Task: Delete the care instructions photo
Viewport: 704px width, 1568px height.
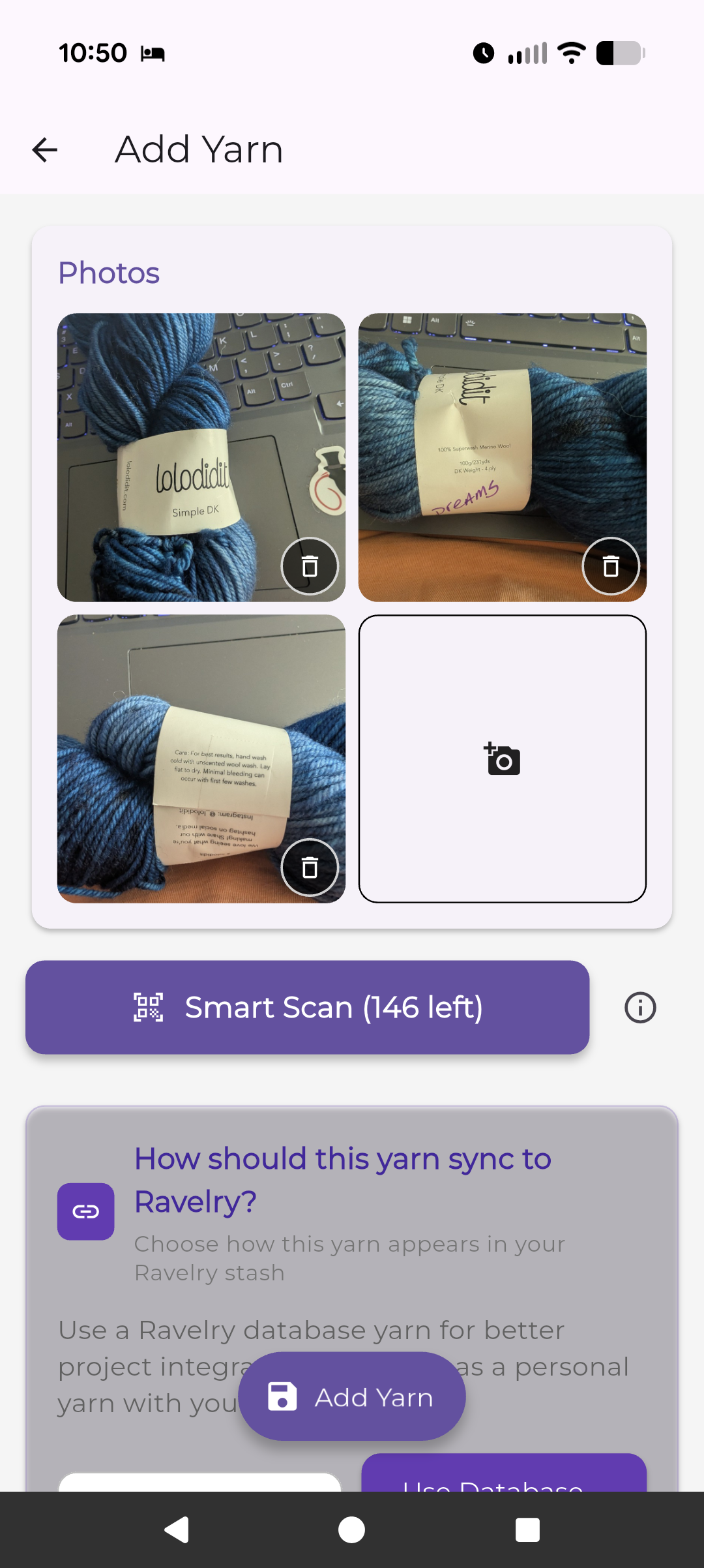Action: [310, 867]
